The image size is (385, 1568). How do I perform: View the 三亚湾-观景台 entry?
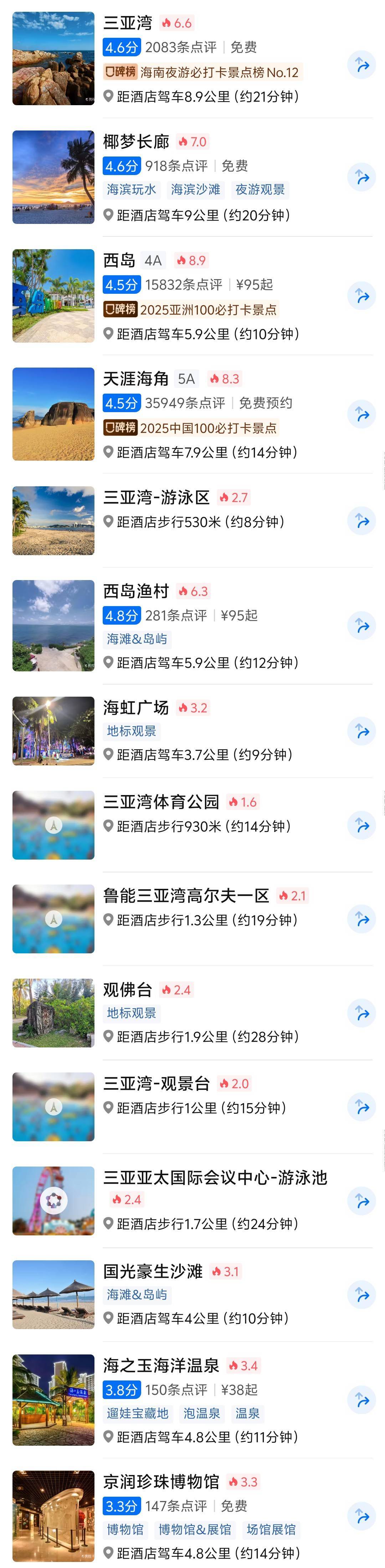tap(156, 1083)
